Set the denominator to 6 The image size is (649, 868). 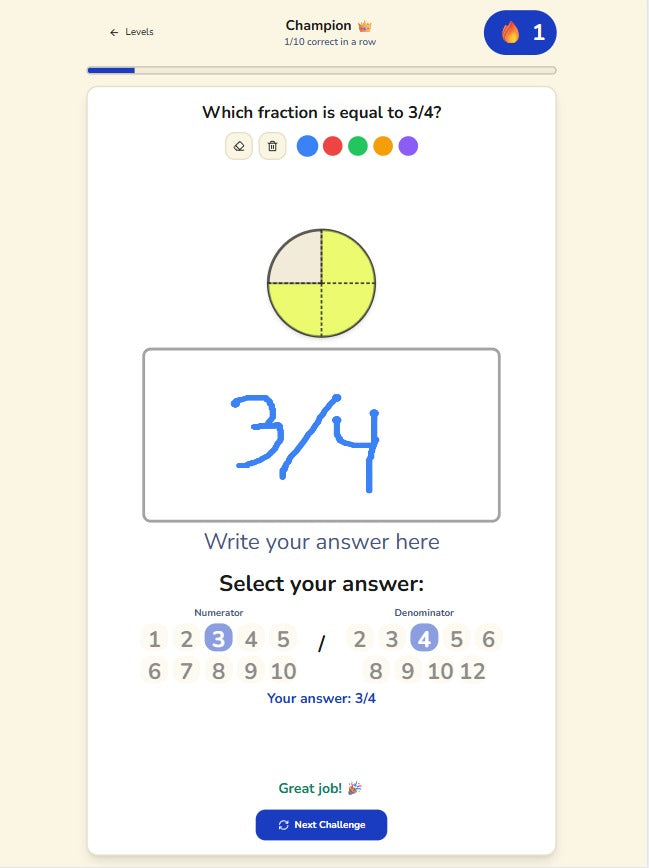pos(488,639)
